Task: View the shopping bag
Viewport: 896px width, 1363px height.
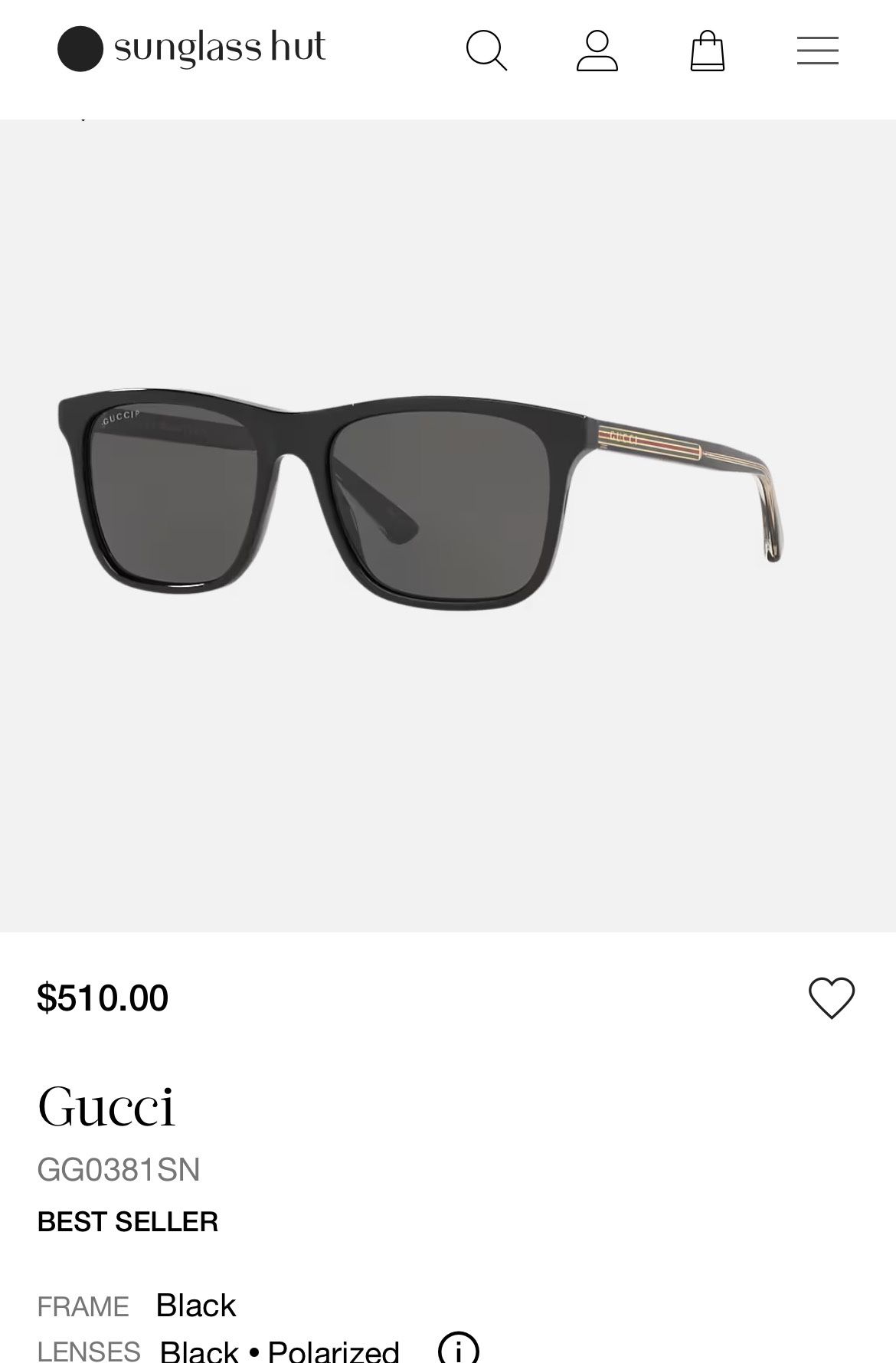Action: pos(707,51)
